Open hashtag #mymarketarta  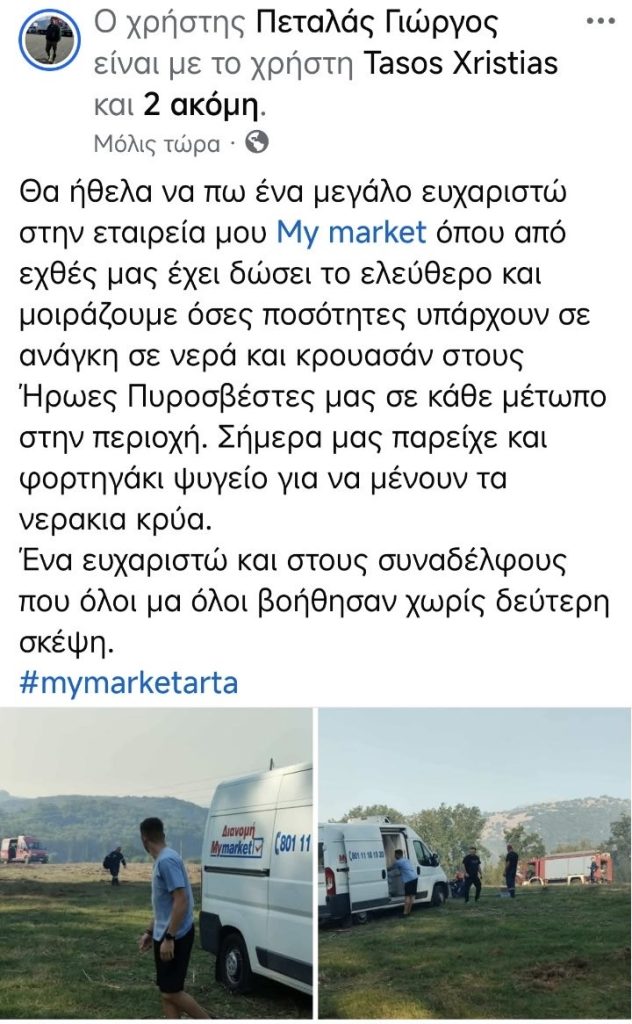(129, 683)
